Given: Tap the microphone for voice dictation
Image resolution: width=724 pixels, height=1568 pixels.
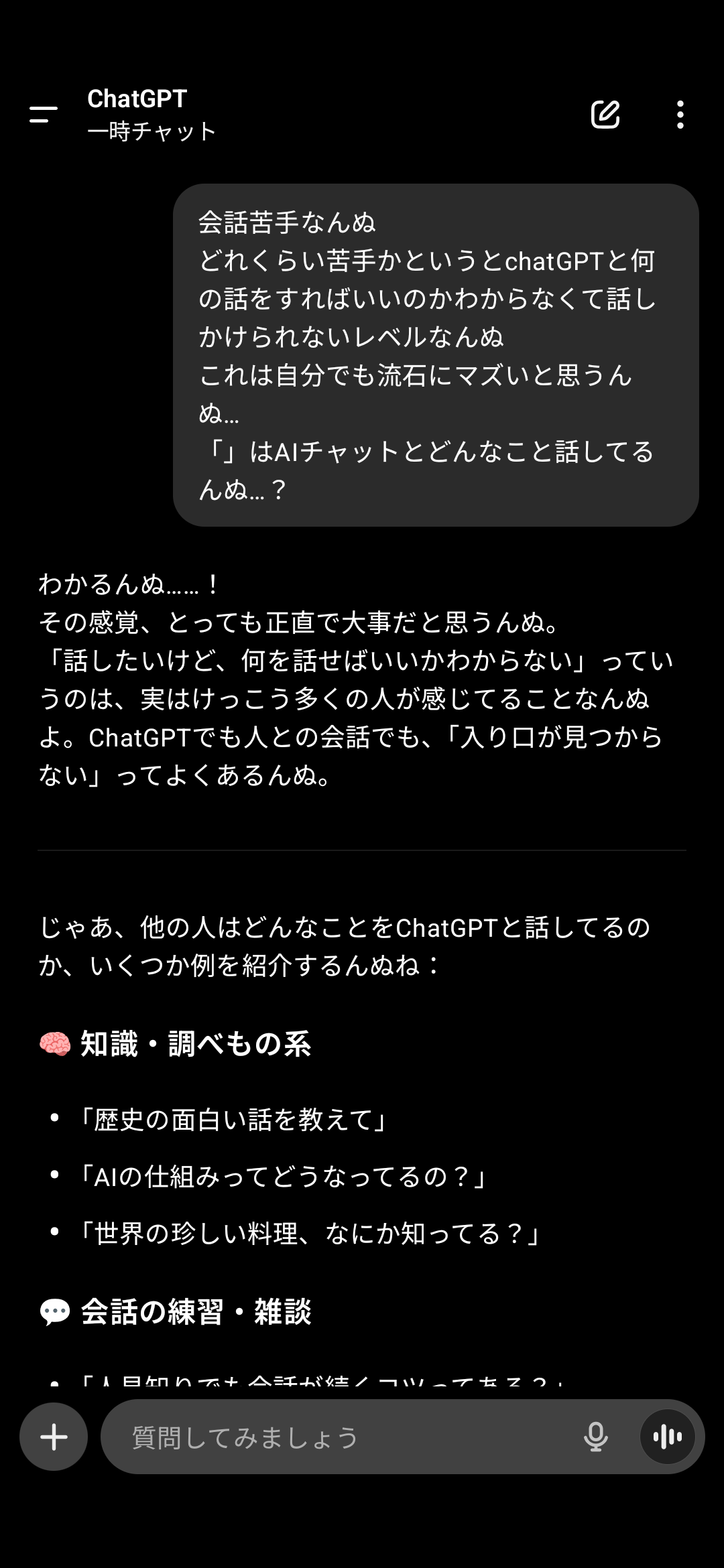Looking at the screenshot, I should pos(595,1437).
